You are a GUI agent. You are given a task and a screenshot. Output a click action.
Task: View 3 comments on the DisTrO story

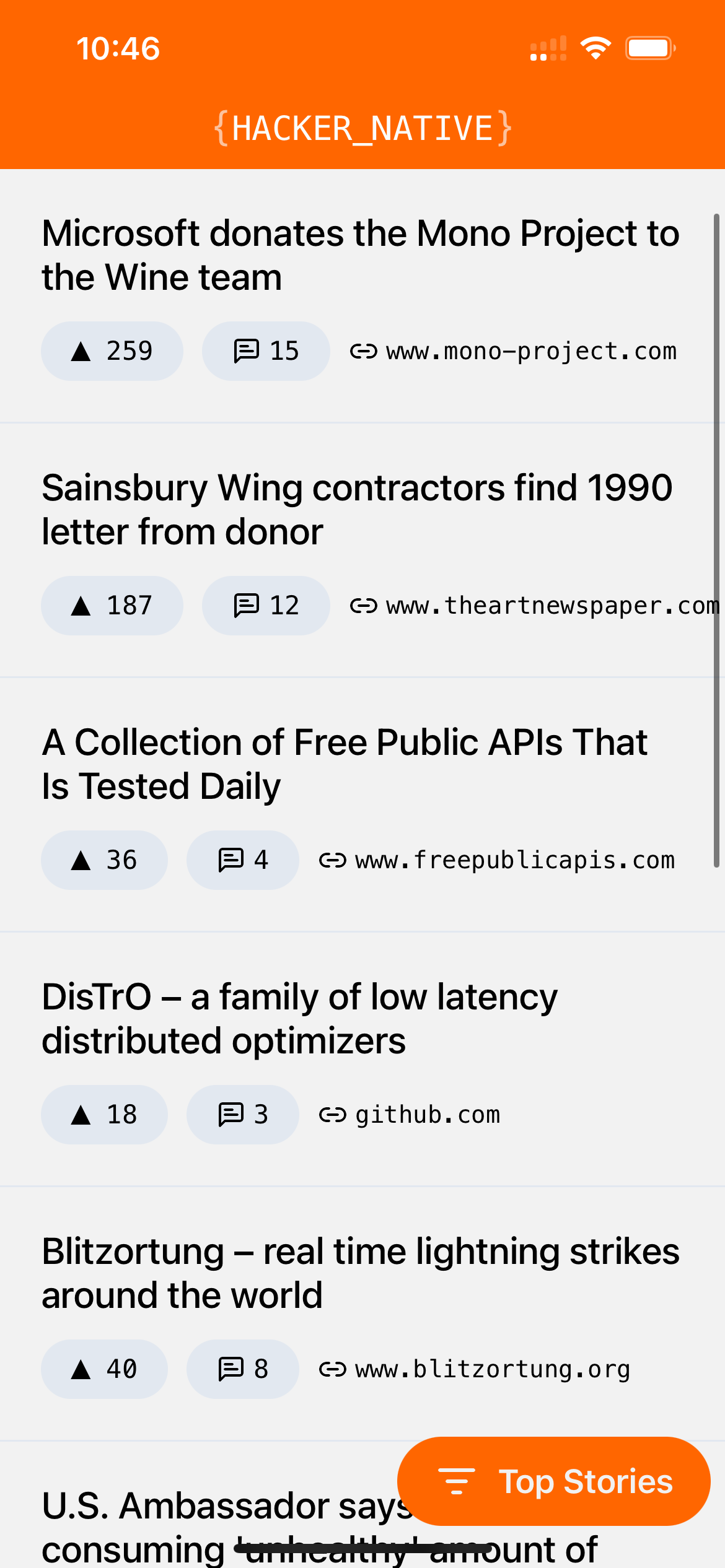click(x=243, y=1115)
